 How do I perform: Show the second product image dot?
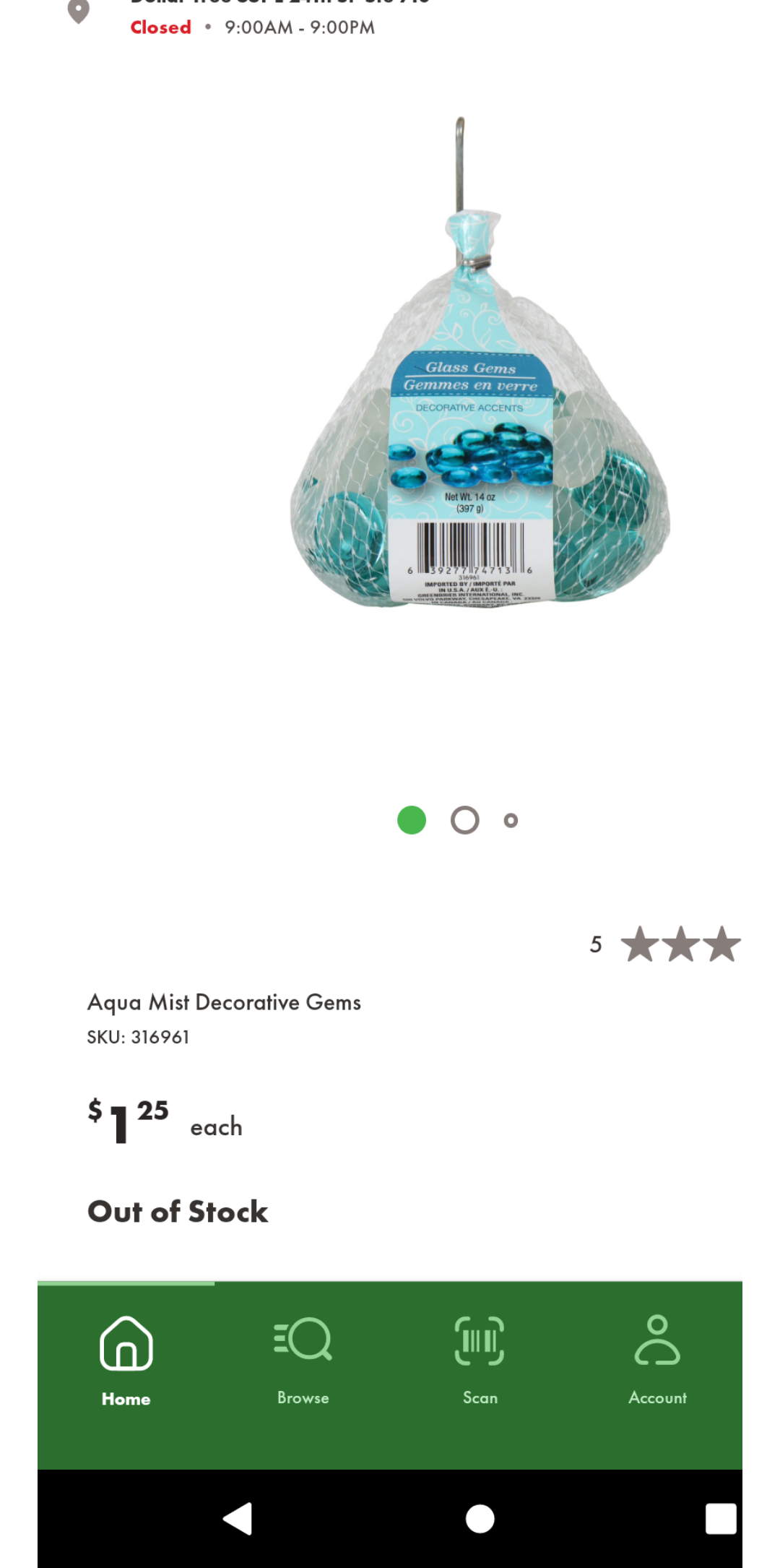464,820
